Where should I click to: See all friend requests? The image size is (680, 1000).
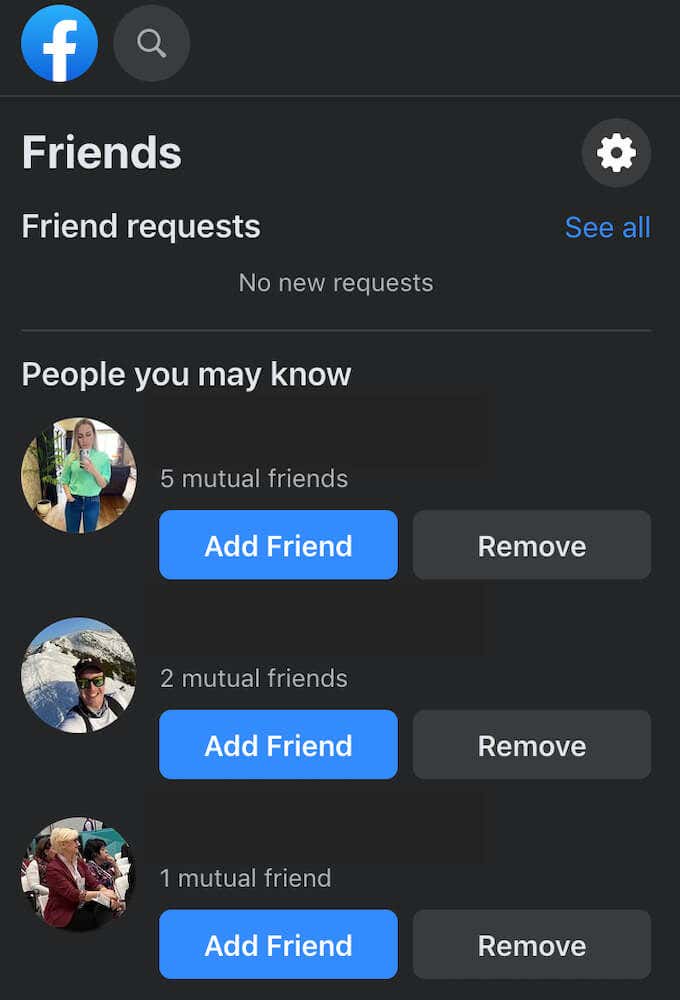click(x=607, y=227)
